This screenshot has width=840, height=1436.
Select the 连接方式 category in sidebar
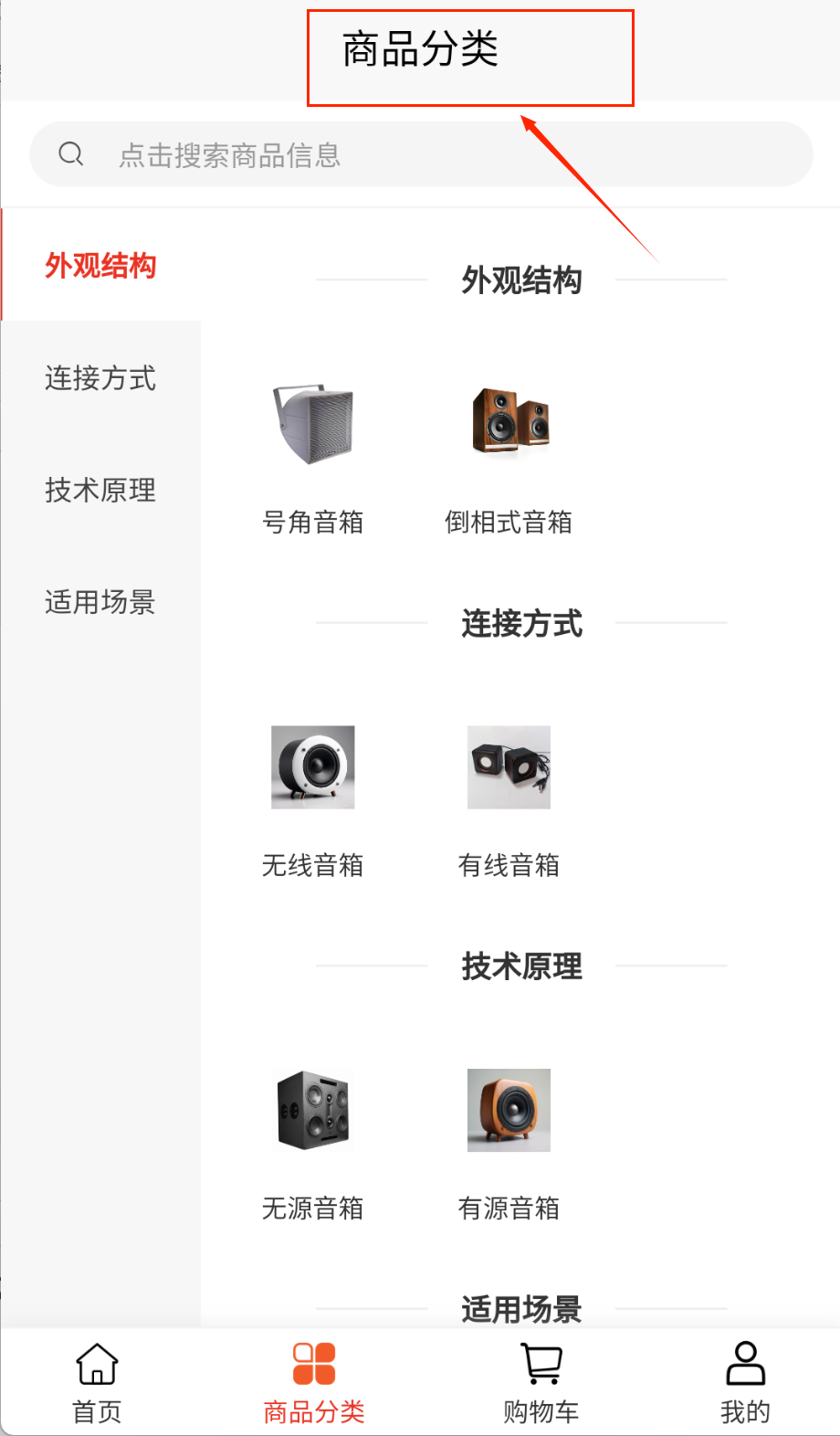pyautogui.click(x=100, y=378)
